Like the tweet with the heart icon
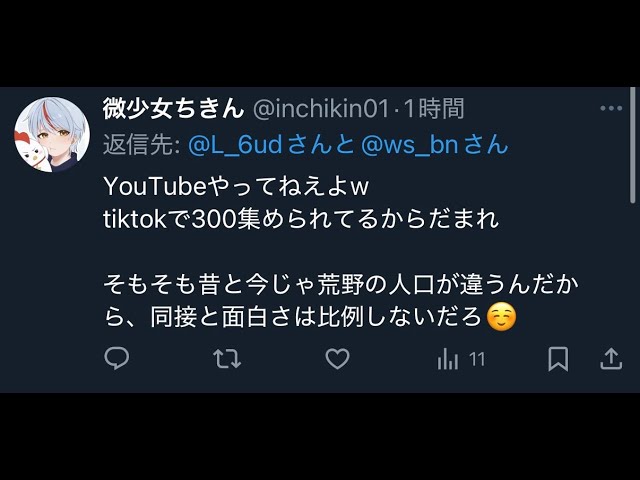The image size is (640, 480). click(x=337, y=358)
